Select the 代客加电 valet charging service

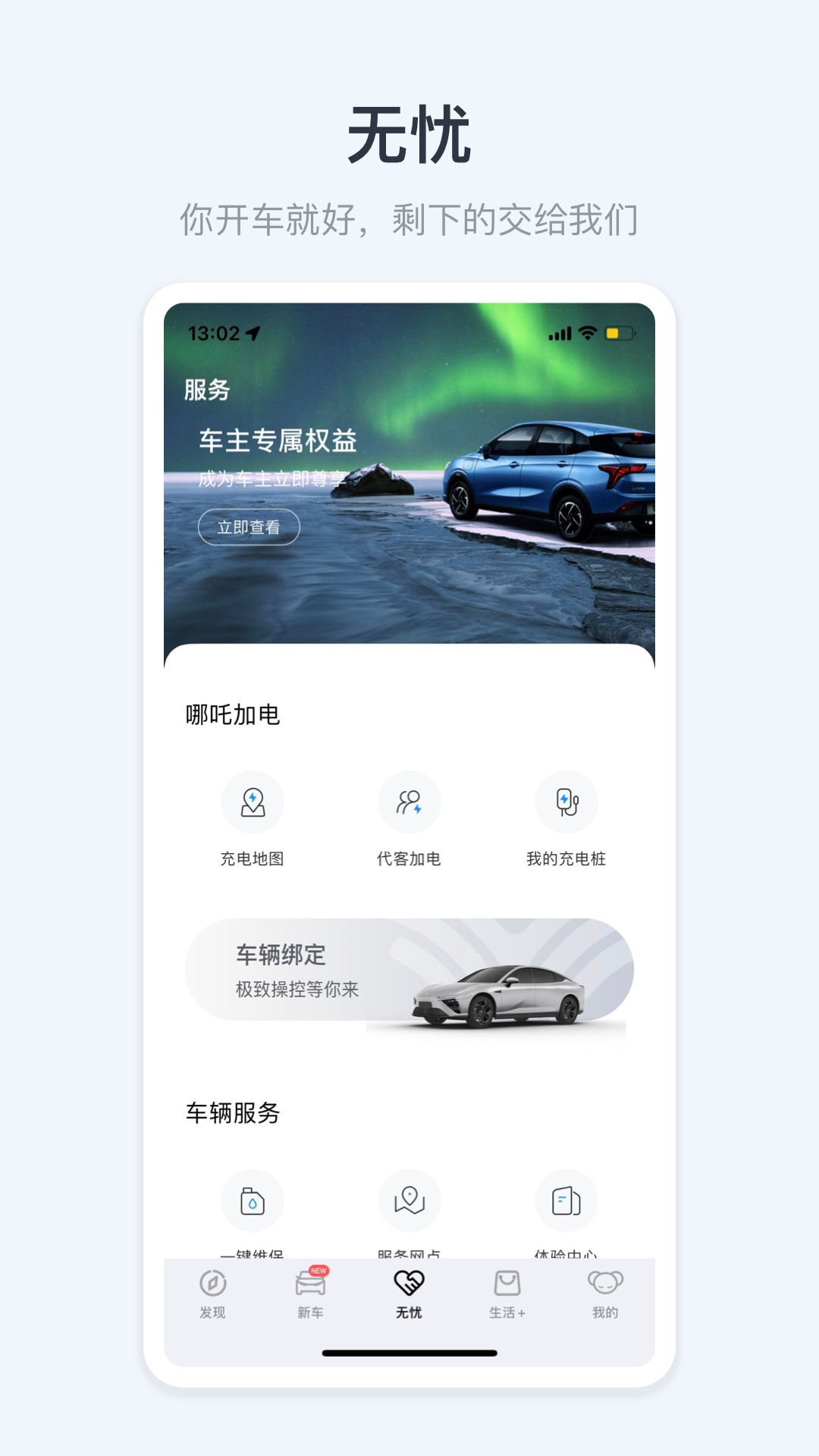(x=409, y=802)
